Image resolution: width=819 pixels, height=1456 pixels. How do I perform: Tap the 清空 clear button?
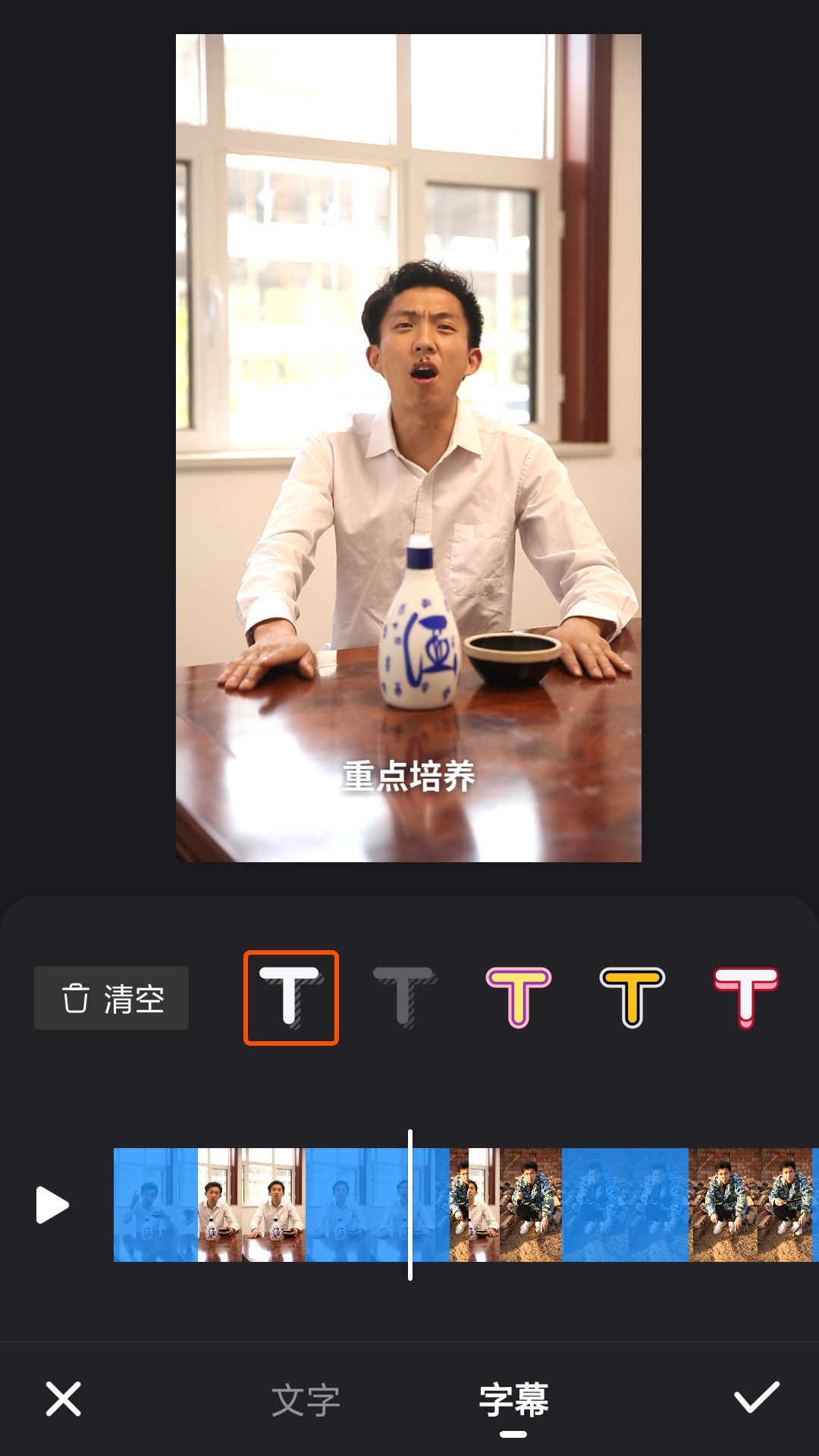tap(111, 998)
